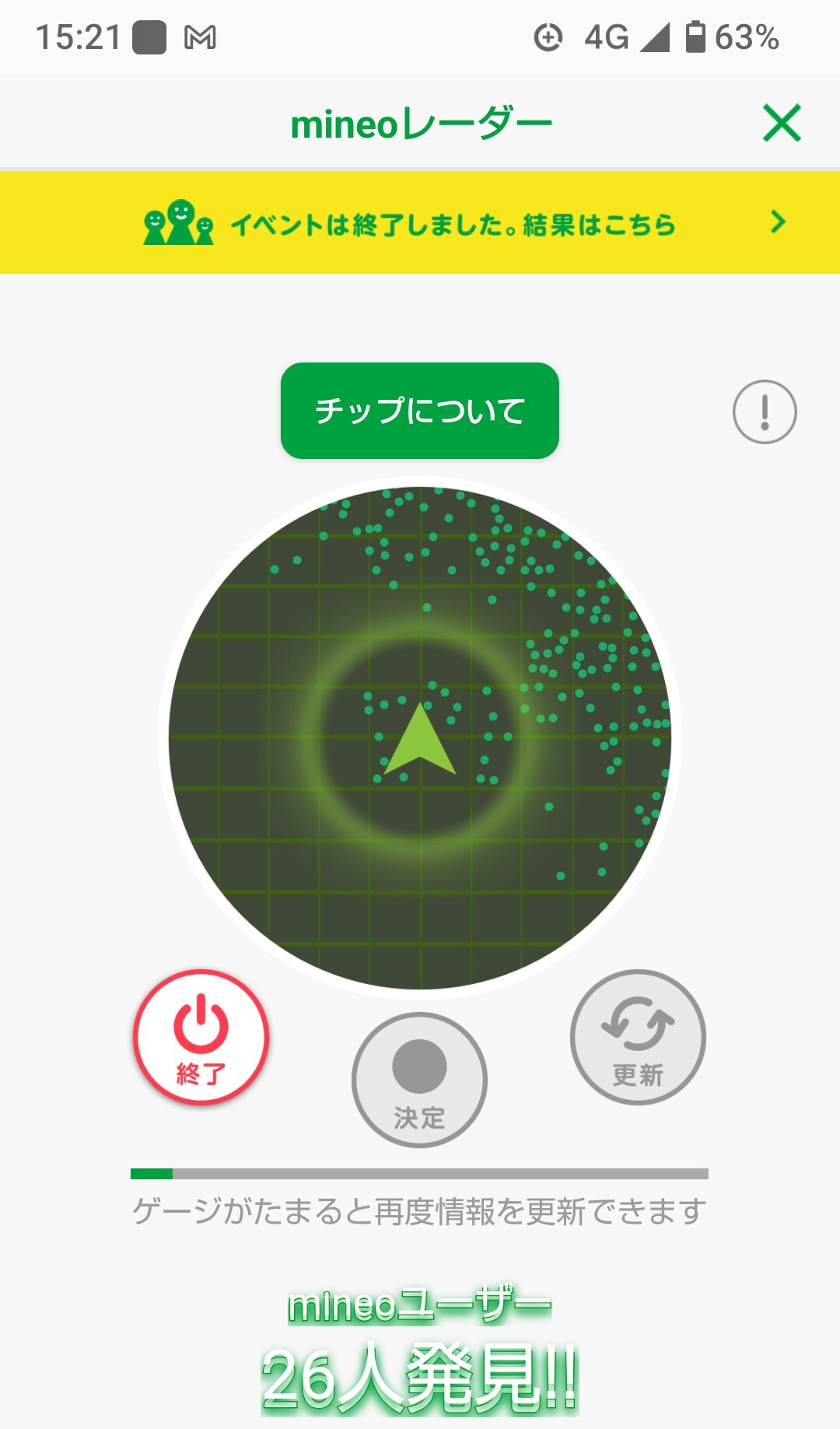Tap the チップについて button
The image size is (840, 1429).
pyautogui.click(x=420, y=411)
